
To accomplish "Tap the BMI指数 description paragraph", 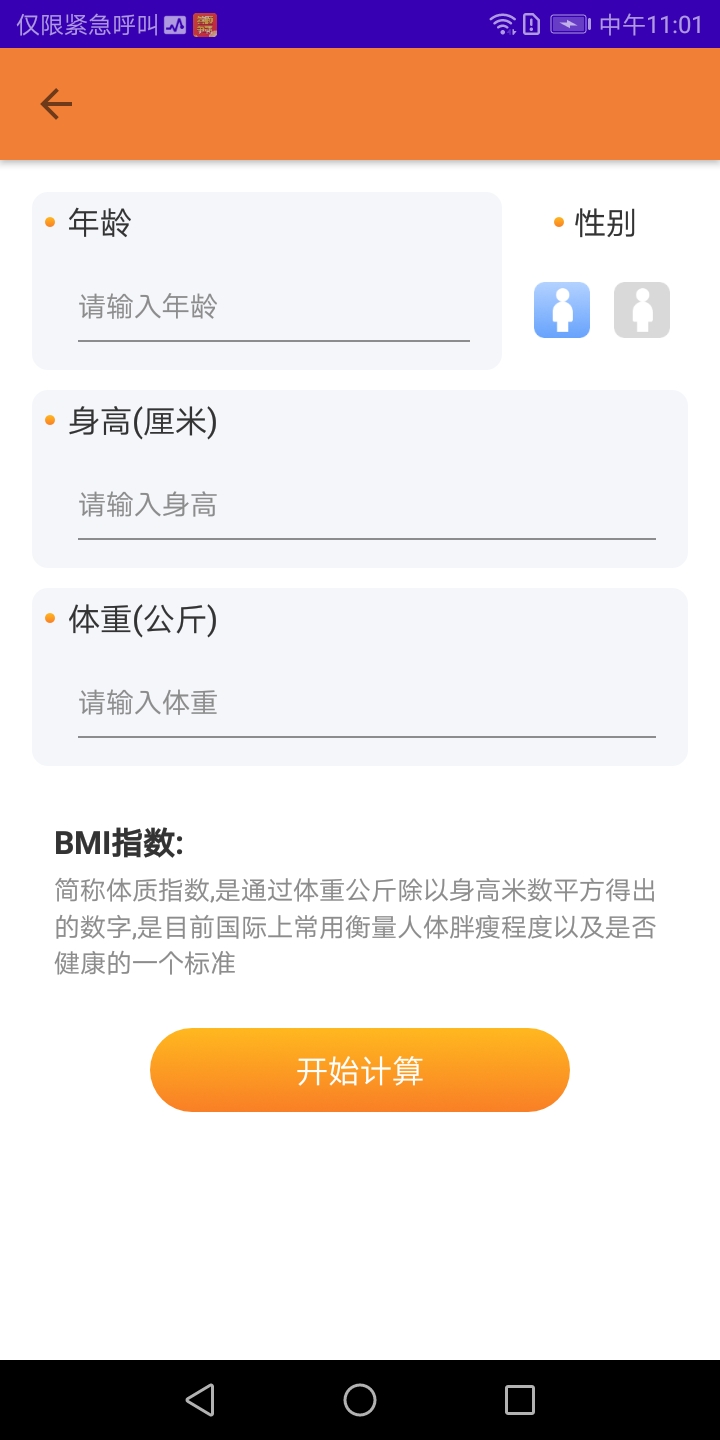I will click(x=356, y=928).
